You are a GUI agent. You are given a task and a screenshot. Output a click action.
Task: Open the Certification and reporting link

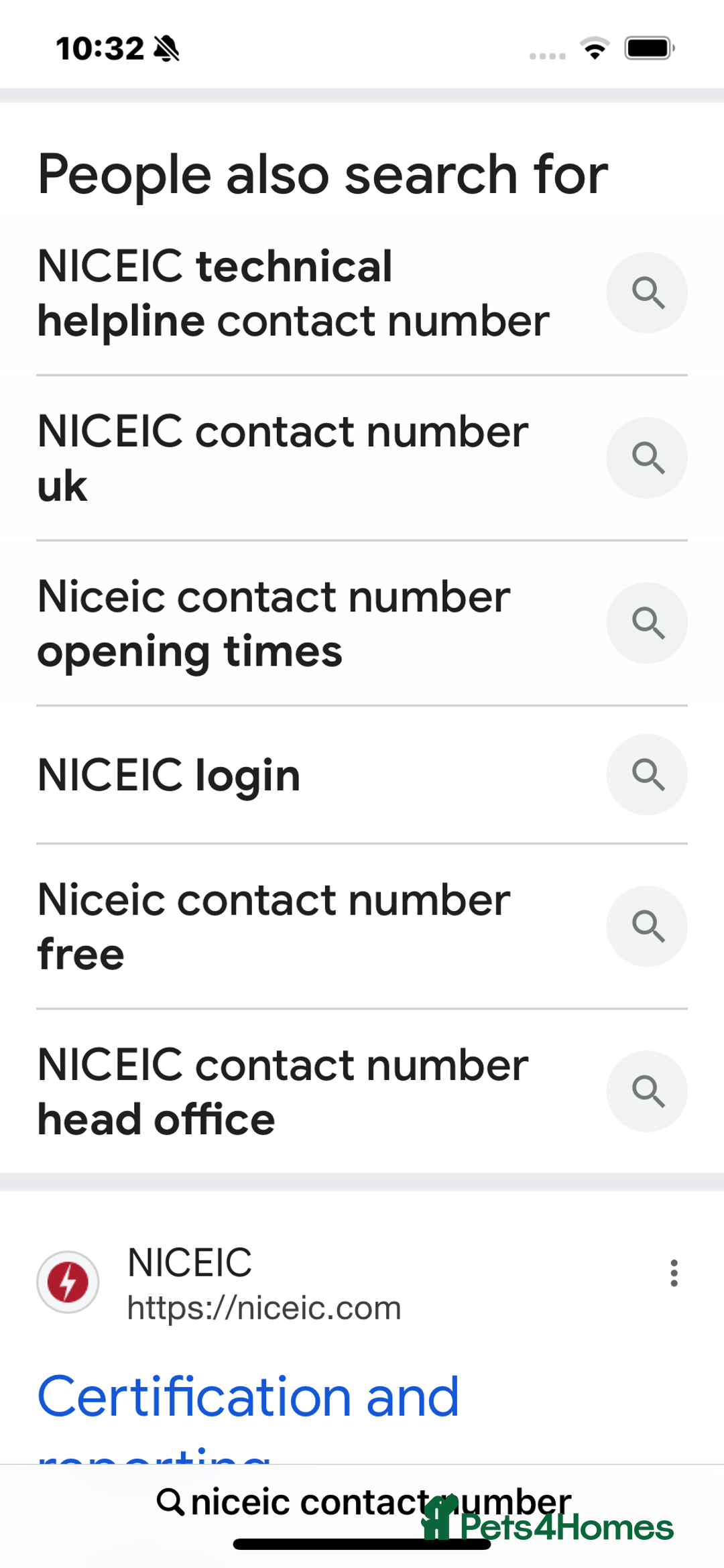pyautogui.click(x=248, y=1398)
